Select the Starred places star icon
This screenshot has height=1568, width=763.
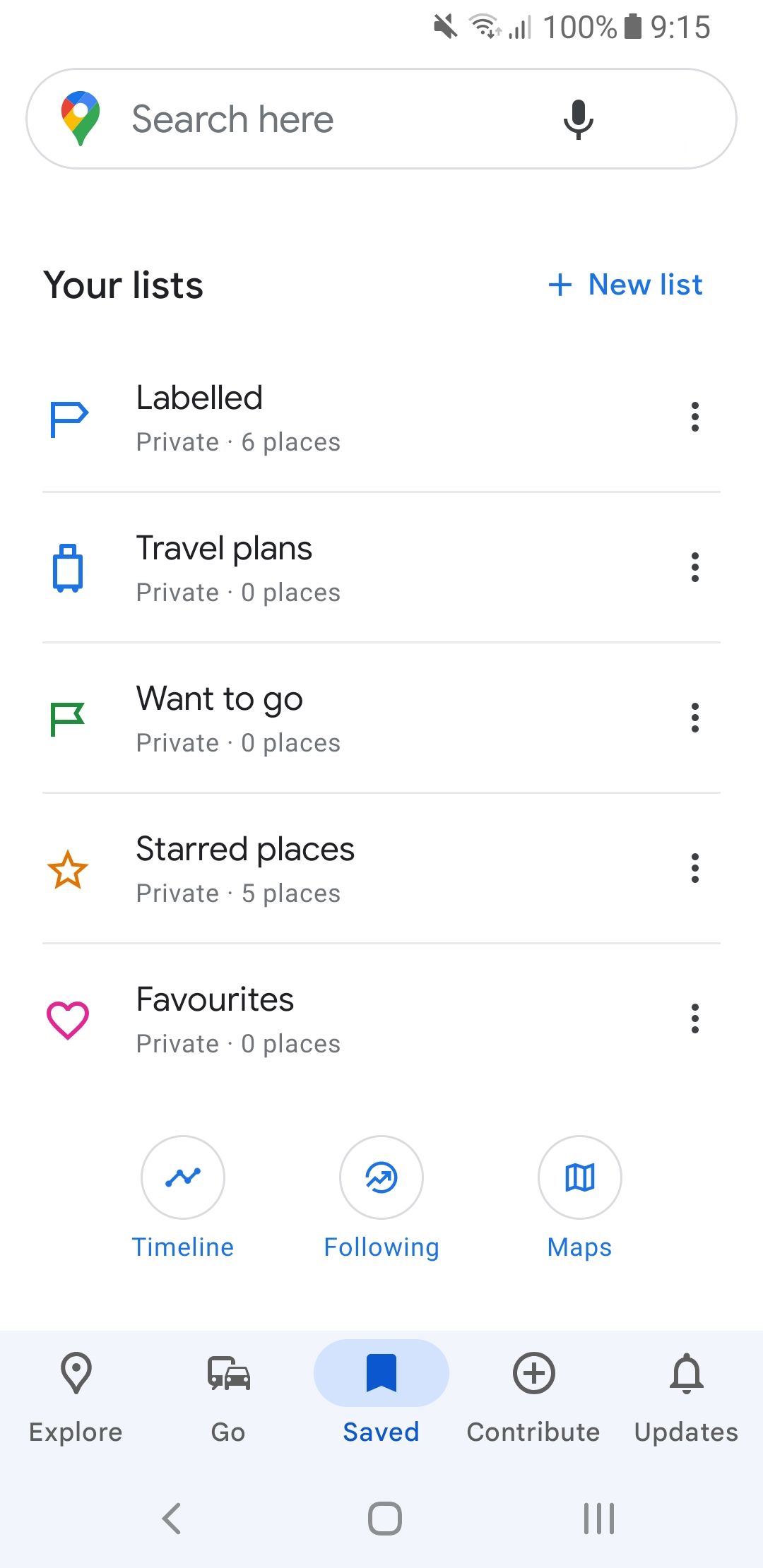67,870
